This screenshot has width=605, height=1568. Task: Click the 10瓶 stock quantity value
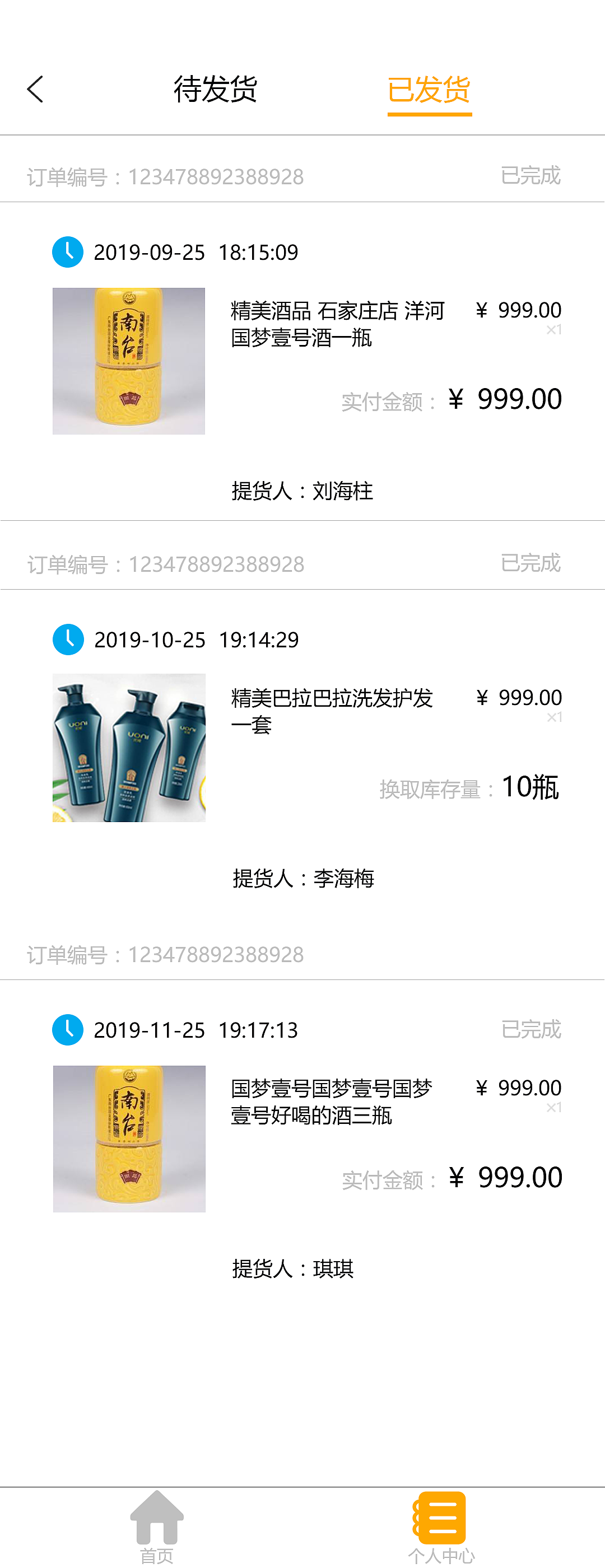(x=530, y=788)
